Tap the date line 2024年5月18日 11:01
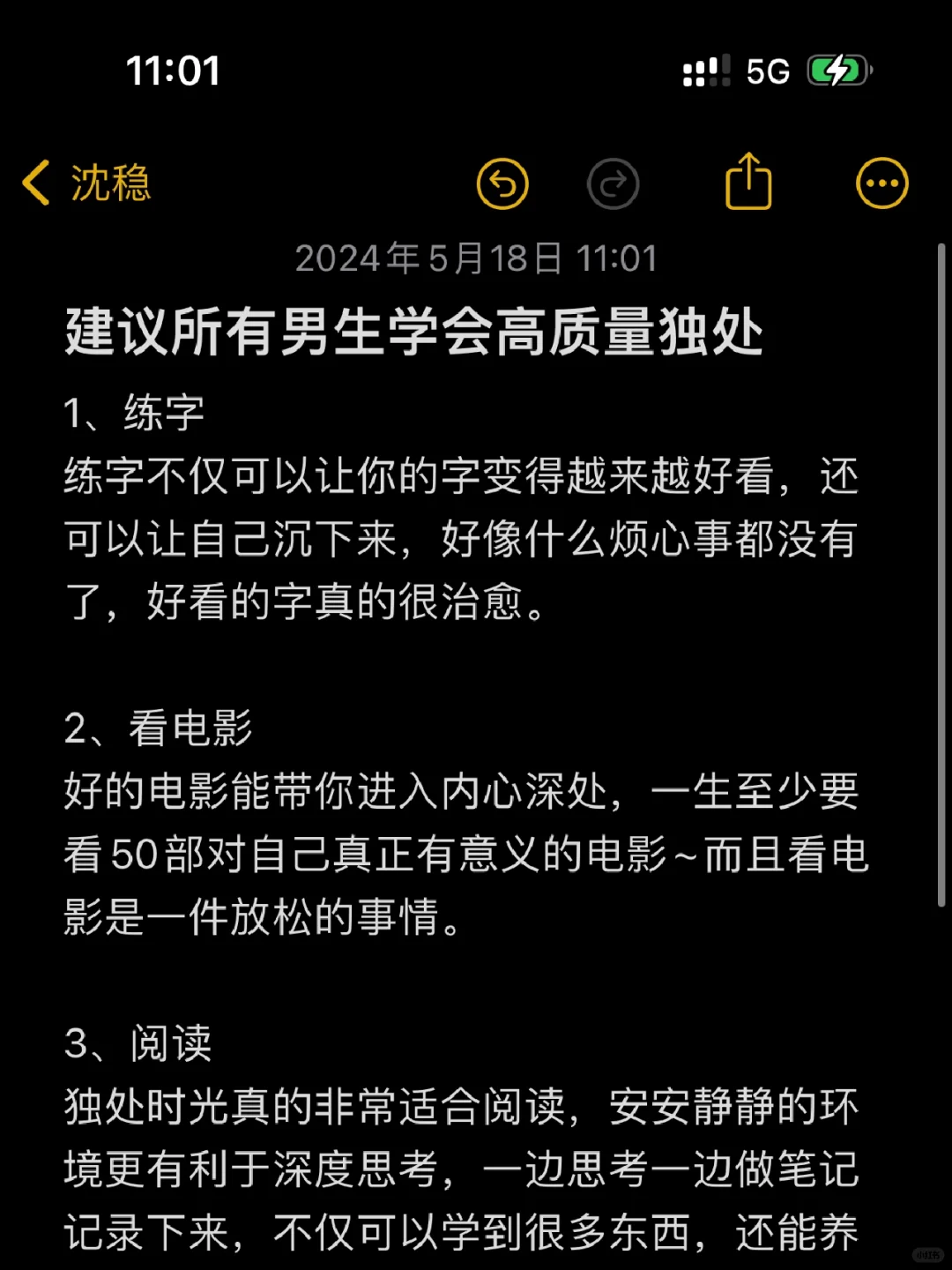The width and height of the screenshot is (952, 1270). [x=476, y=258]
